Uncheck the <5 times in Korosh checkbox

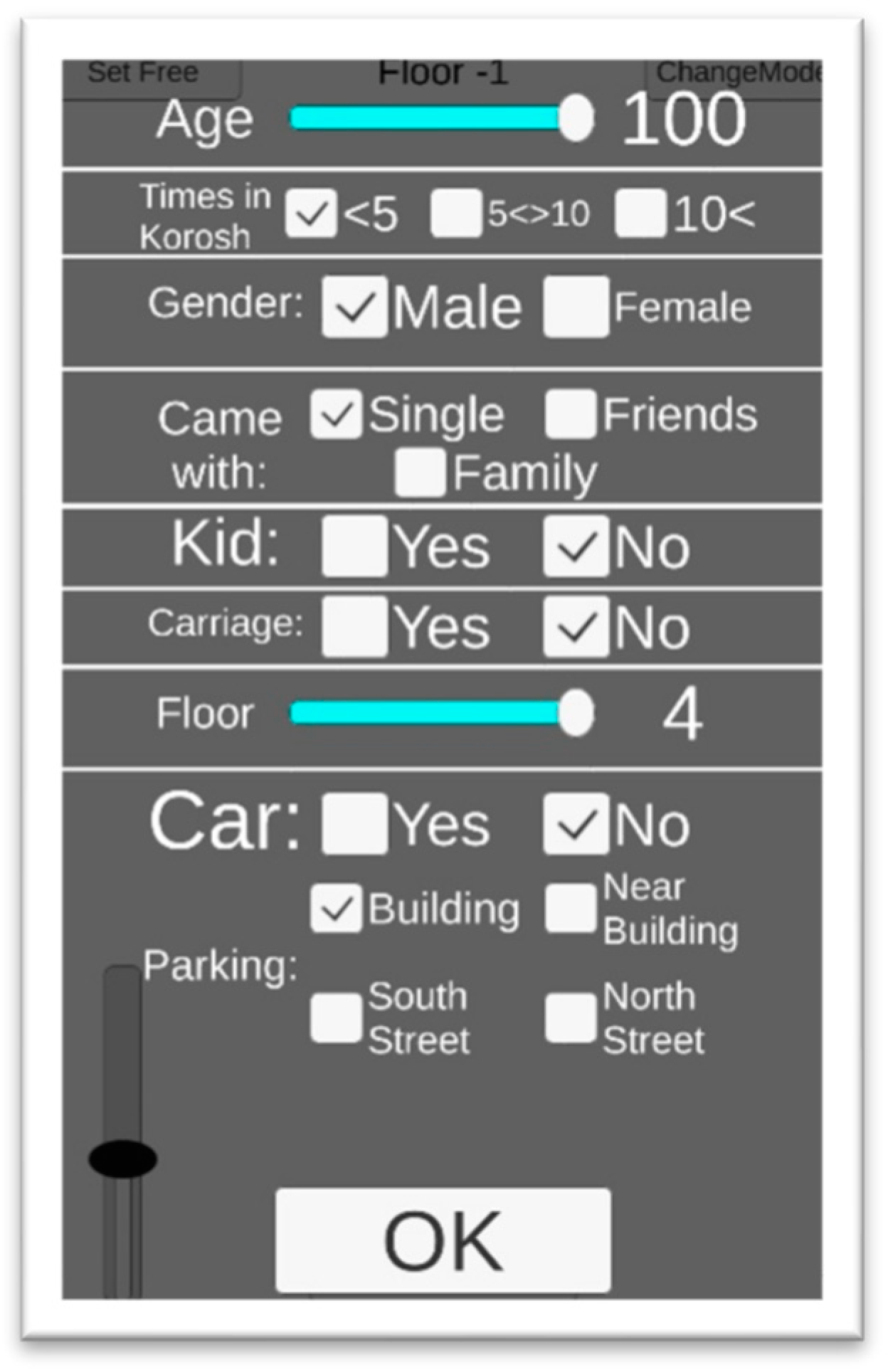pyautogui.click(x=311, y=213)
